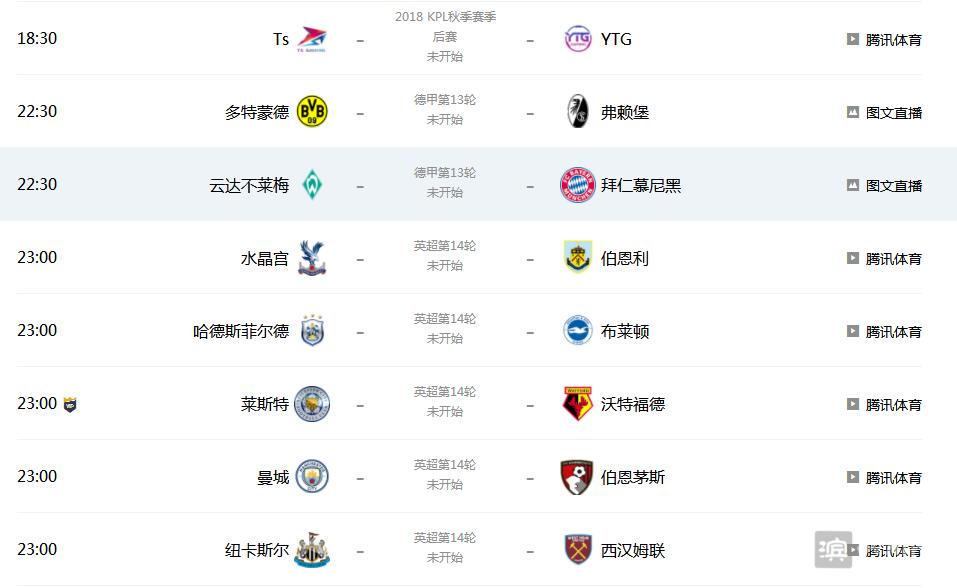This screenshot has width=957, height=588.
Task: Open 图文直播 for 云达不莱梅 vs 拜仁慕尼黑
Action: pos(884,186)
